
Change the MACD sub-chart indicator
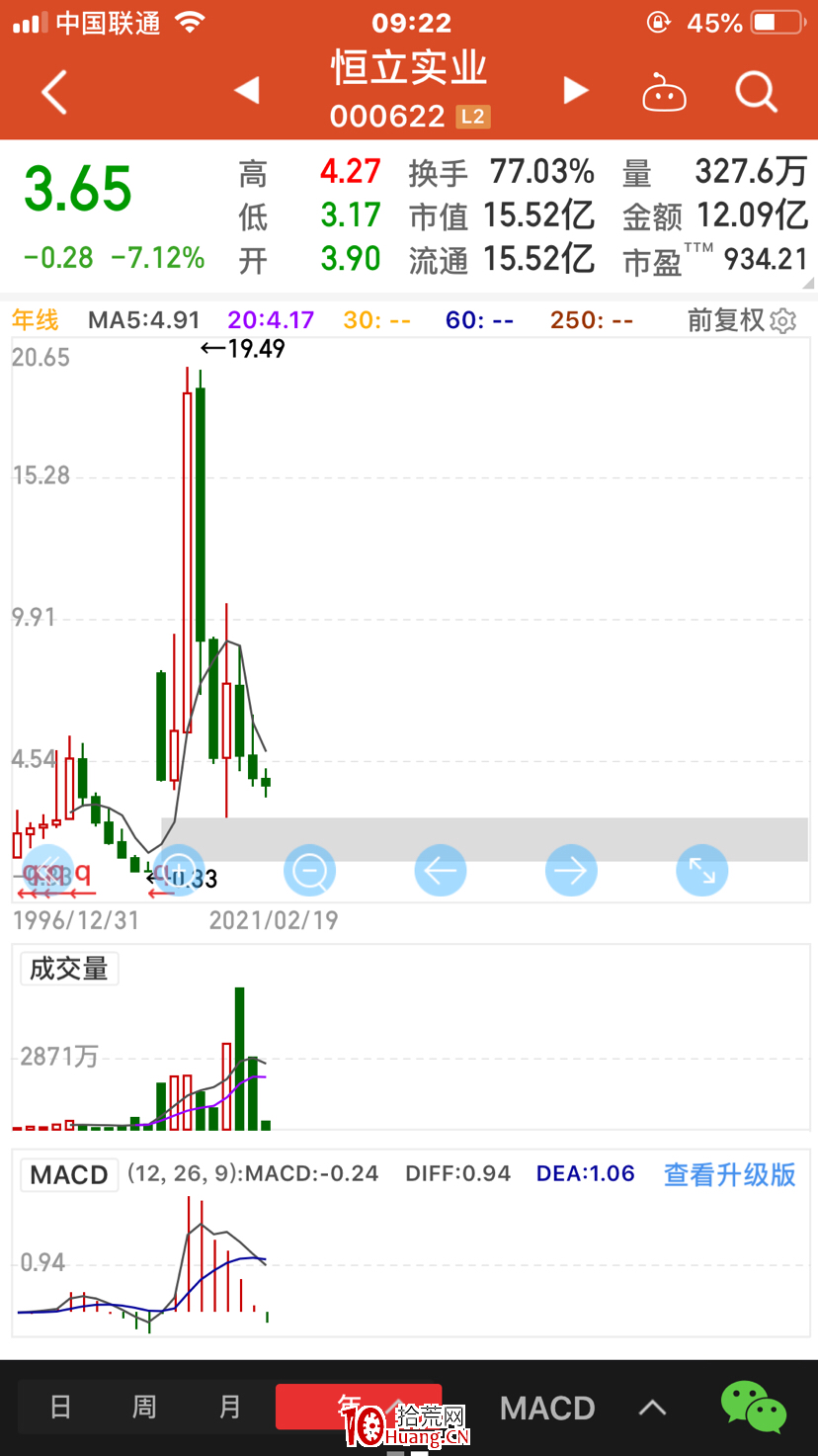[69, 1174]
